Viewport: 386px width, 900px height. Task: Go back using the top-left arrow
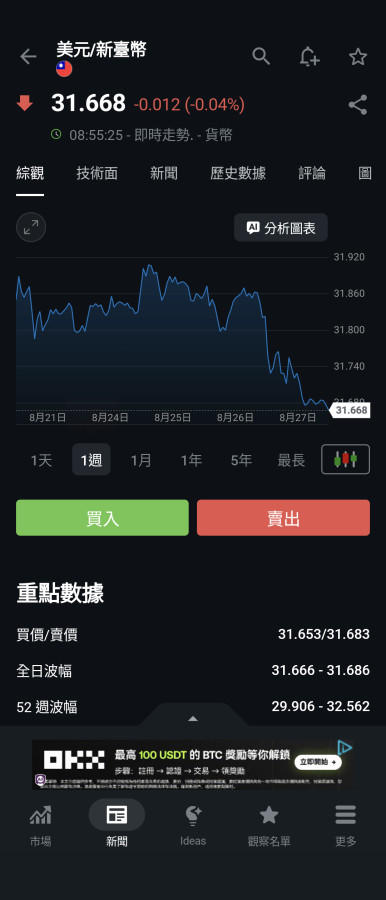click(x=28, y=56)
